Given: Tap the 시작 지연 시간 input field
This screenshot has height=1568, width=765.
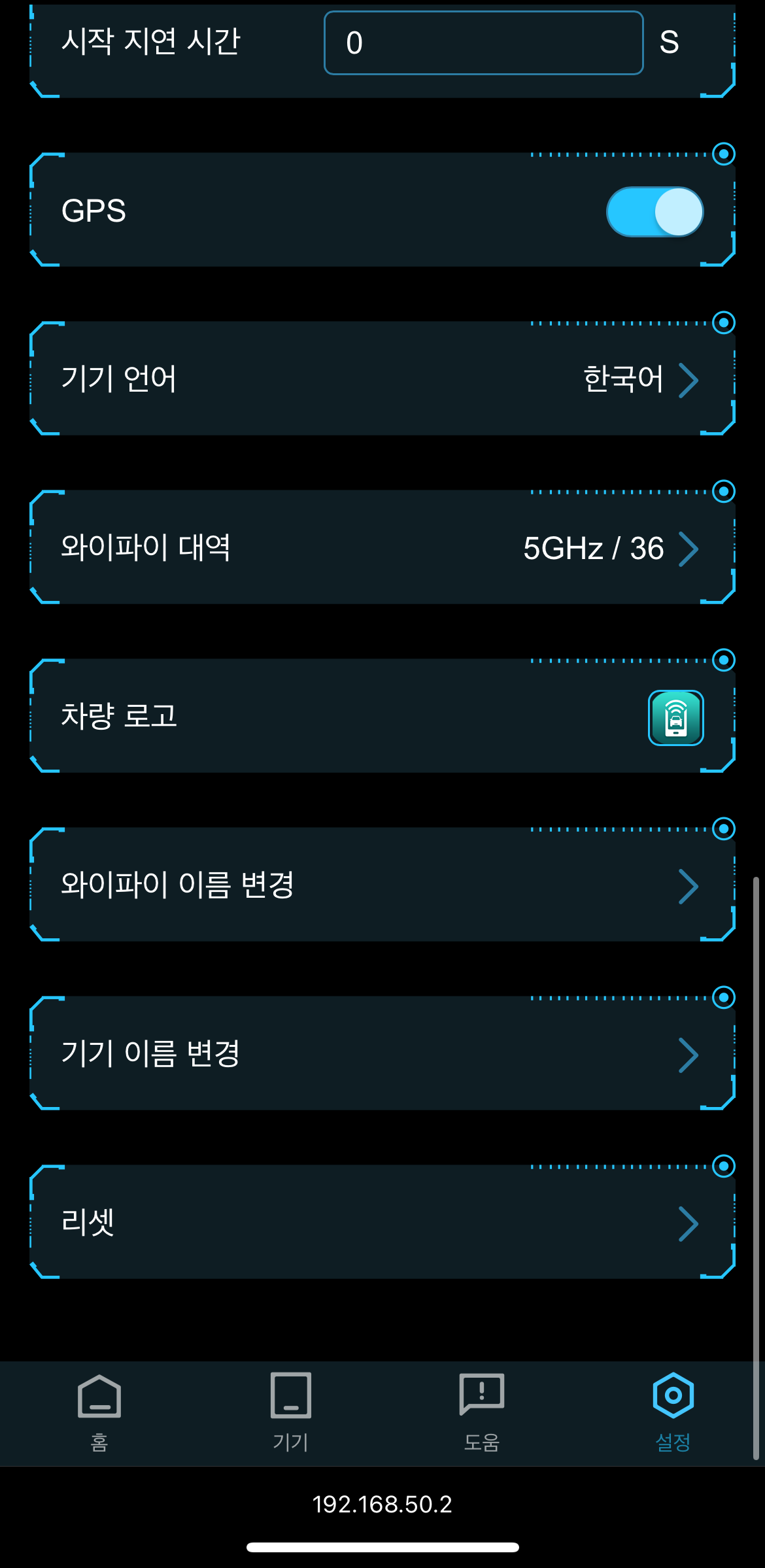Looking at the screenshot, I should click(483, 43).
